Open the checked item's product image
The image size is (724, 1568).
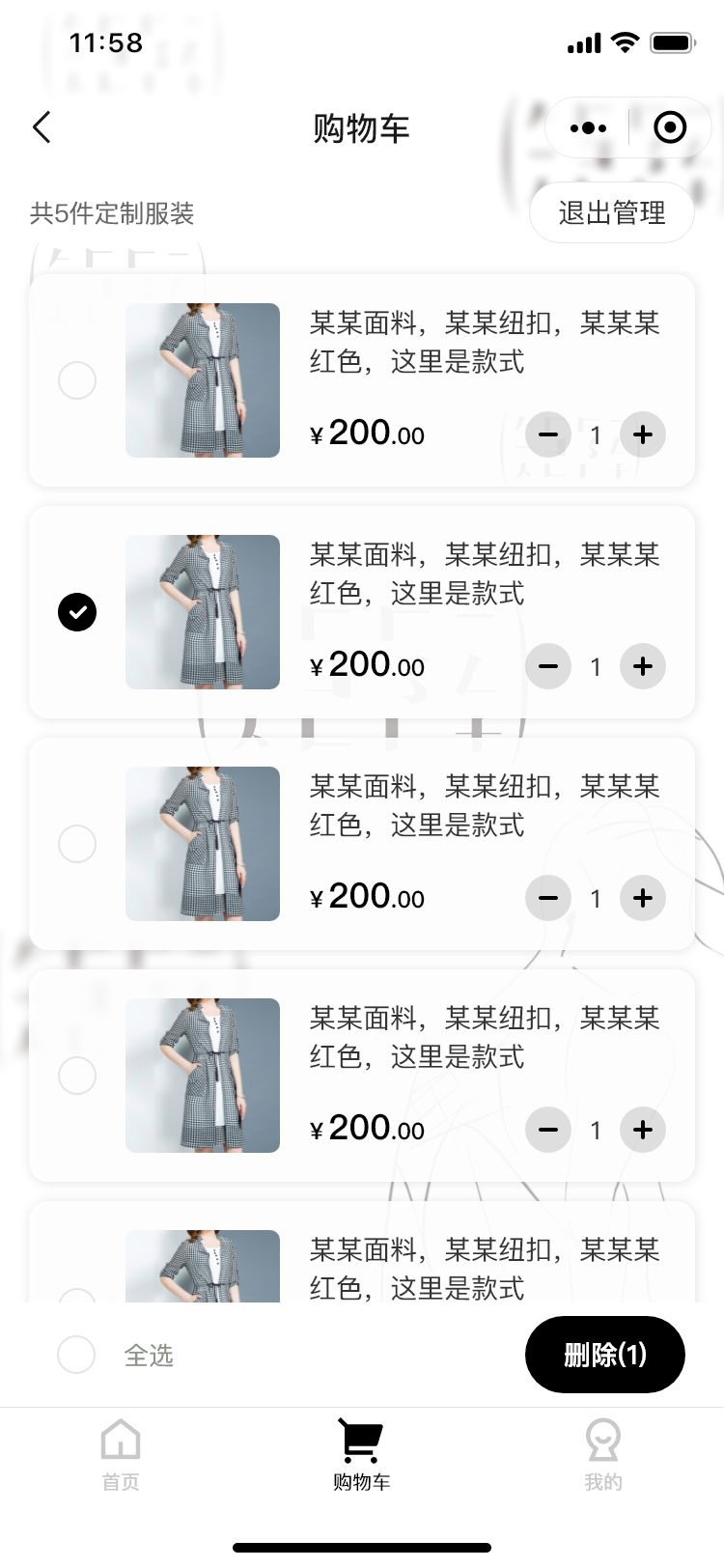click(x=203, y=612)
